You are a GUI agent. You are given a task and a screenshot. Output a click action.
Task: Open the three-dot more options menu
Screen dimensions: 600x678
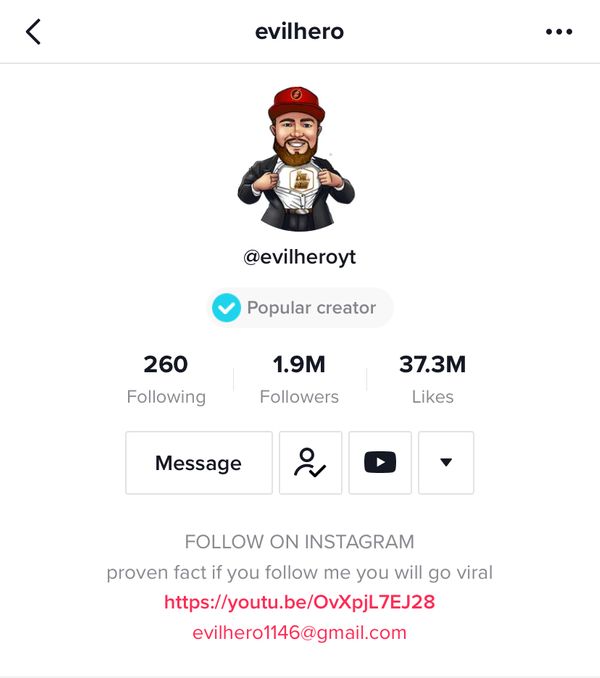coord(559,32)
